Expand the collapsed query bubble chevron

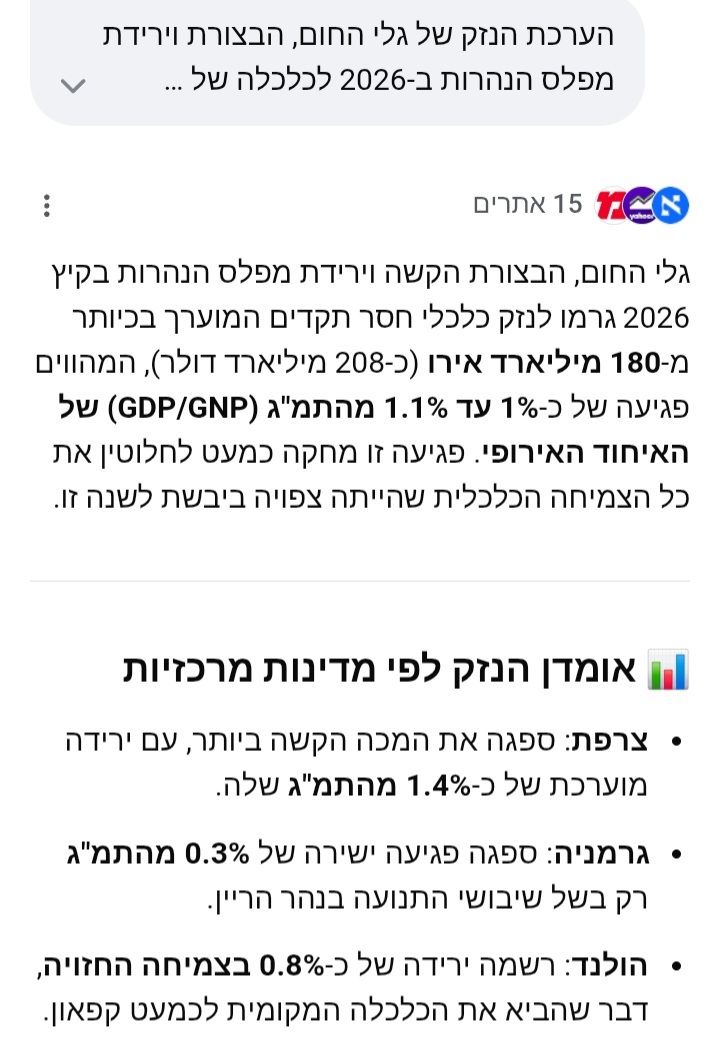tap(72, 85)
